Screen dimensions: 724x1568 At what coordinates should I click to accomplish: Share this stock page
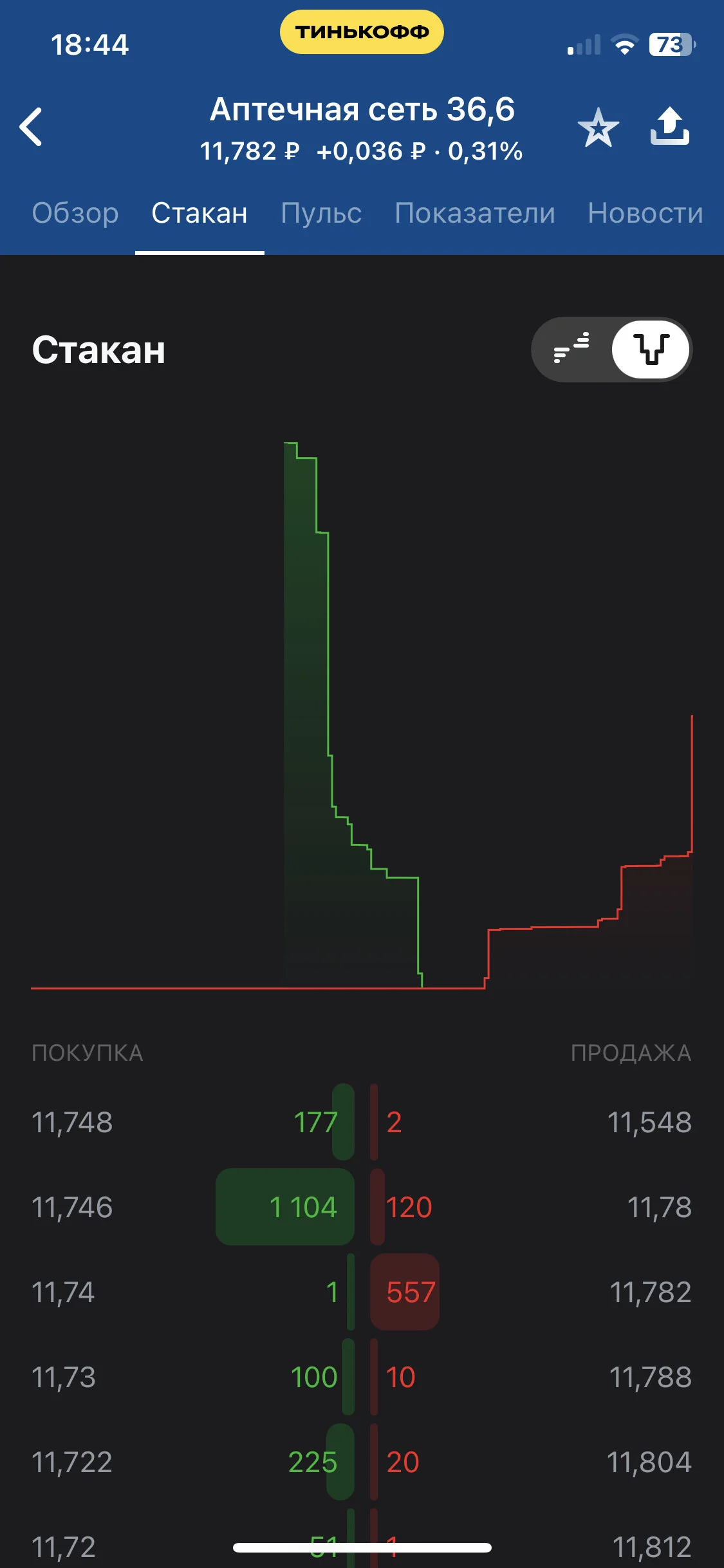pyautogui.click(x=669, y=126)
